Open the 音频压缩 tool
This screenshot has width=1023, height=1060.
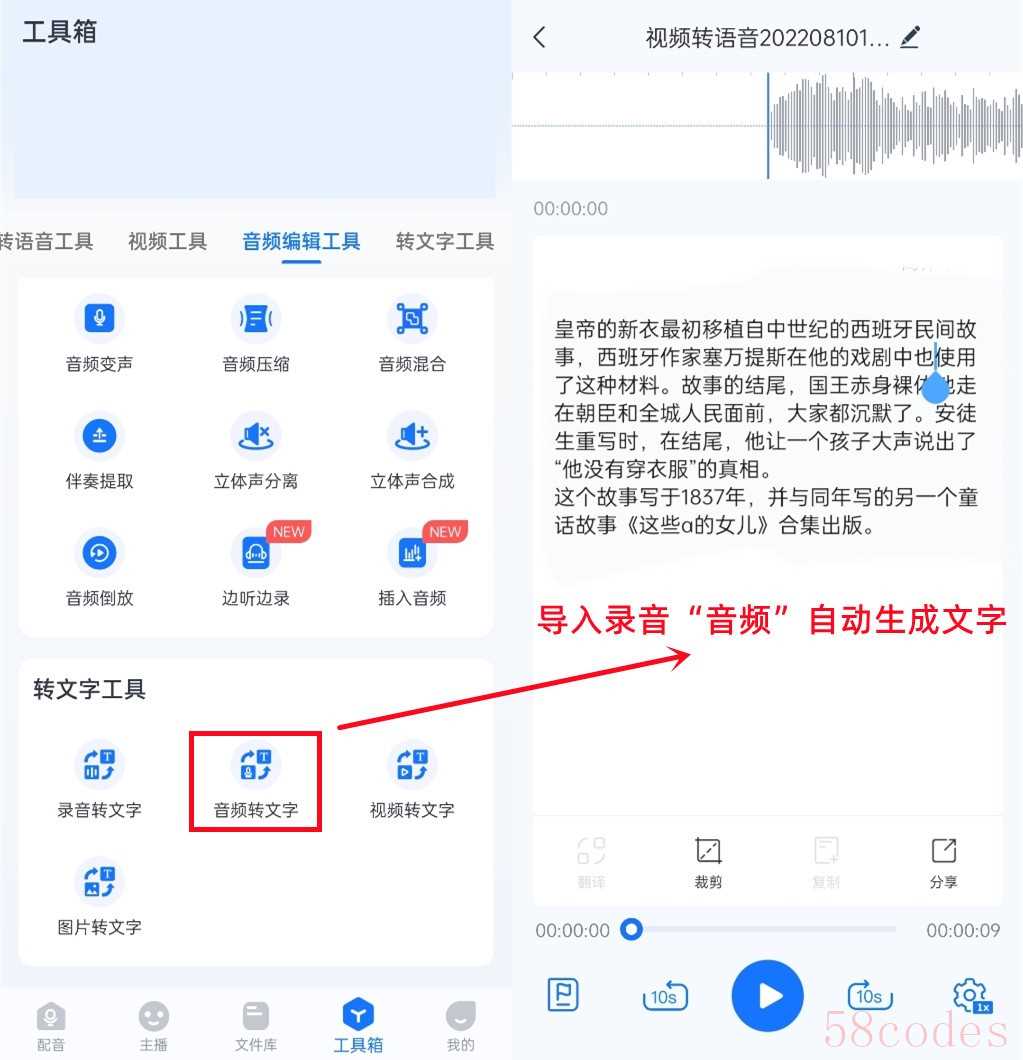[x=255, y=334]
